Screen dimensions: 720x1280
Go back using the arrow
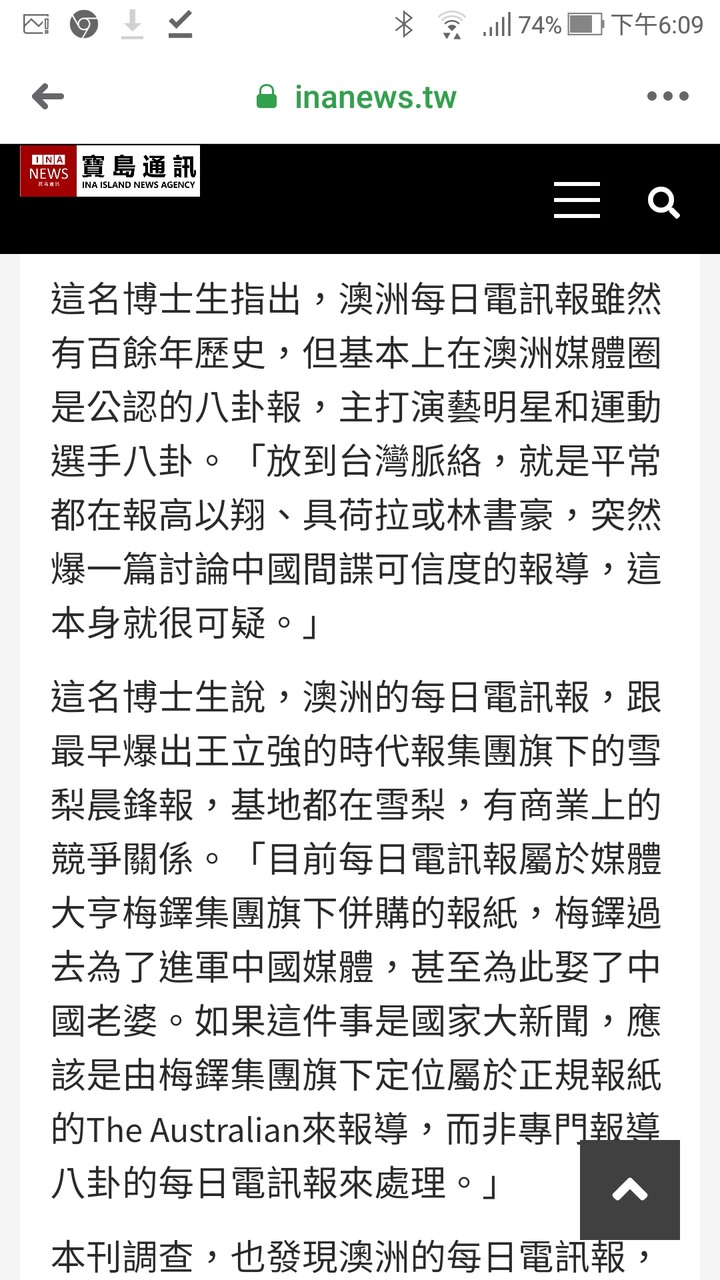(x=47, y=97)
